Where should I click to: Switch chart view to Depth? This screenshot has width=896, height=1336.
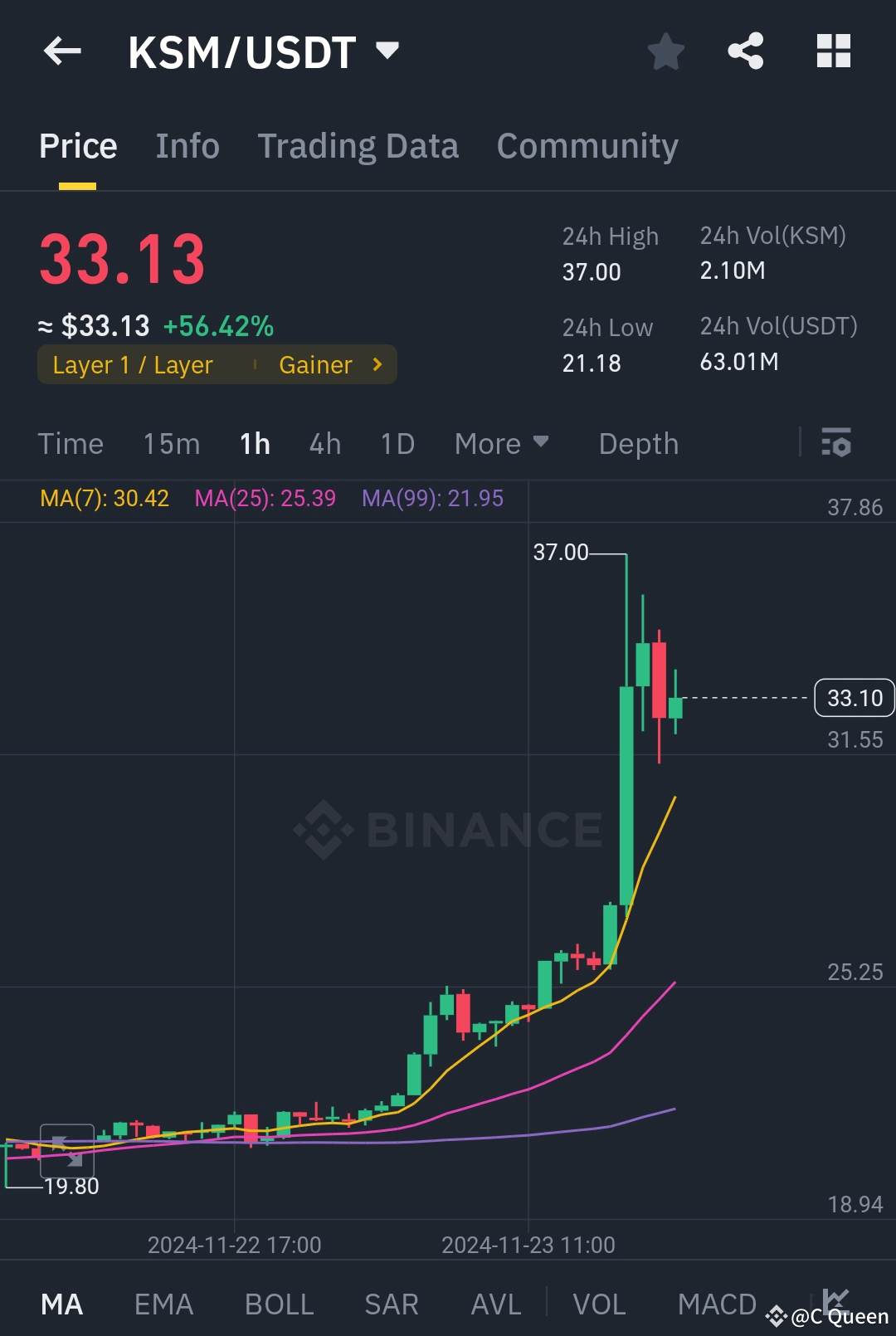638,444
